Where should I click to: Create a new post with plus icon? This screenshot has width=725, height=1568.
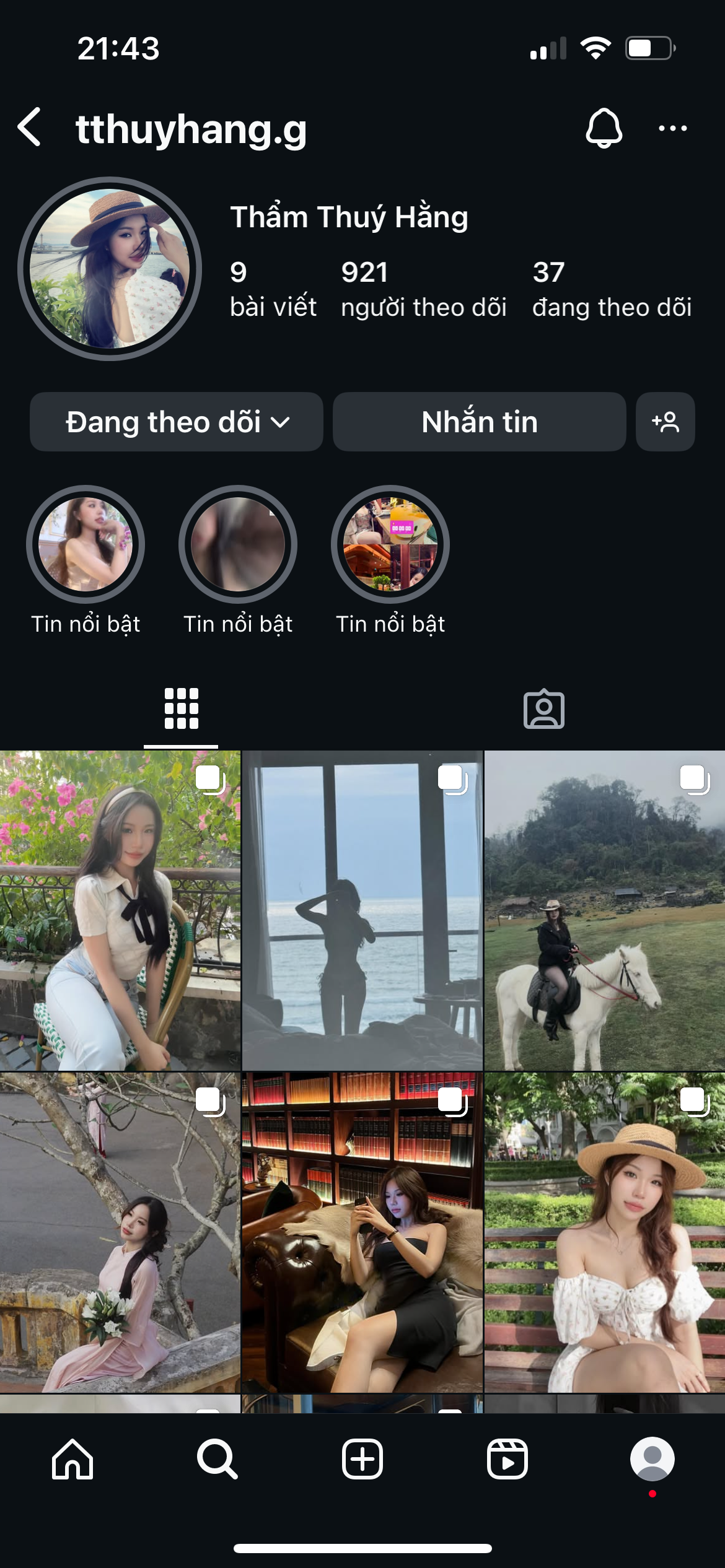[x=362, y=1458]
